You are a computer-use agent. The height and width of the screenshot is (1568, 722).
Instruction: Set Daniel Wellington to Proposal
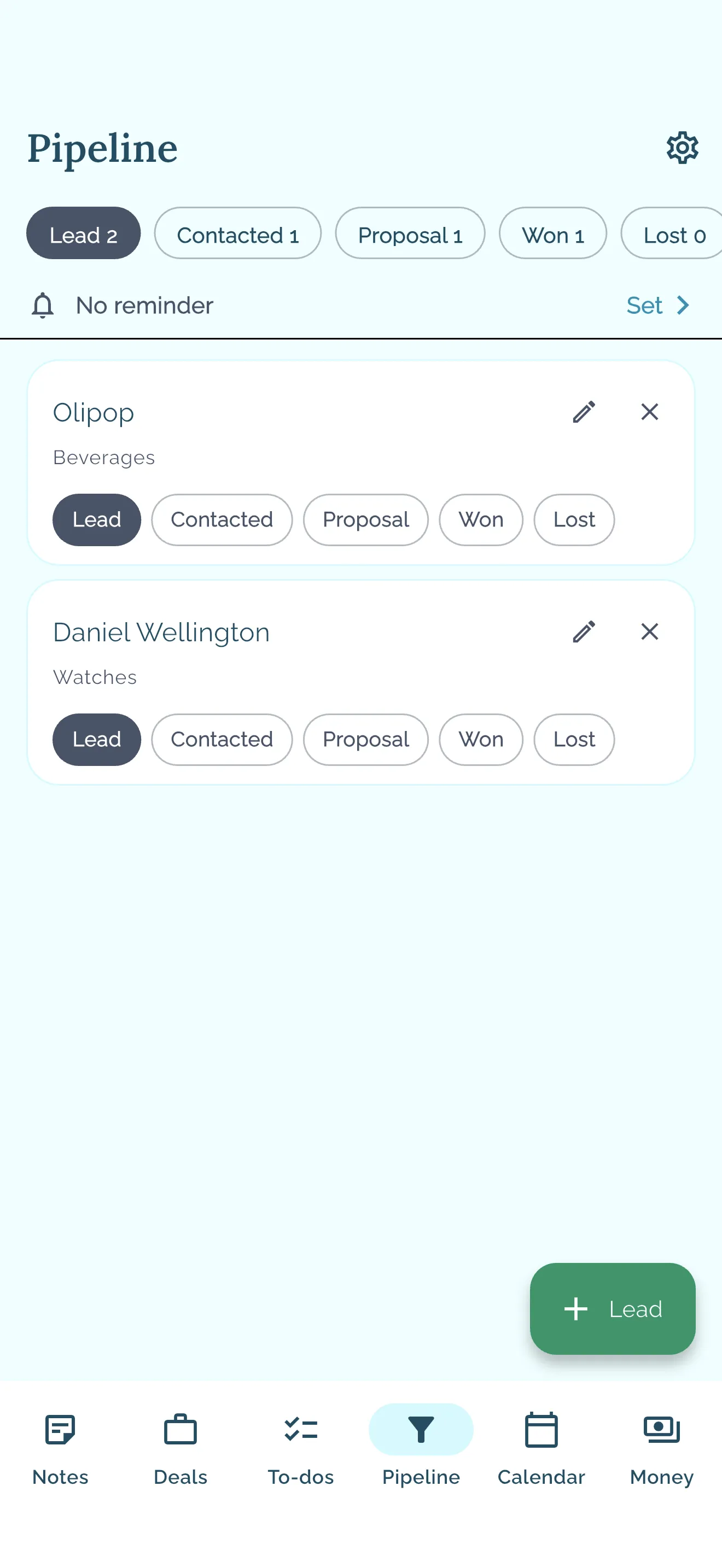click(x=366, y=740)
